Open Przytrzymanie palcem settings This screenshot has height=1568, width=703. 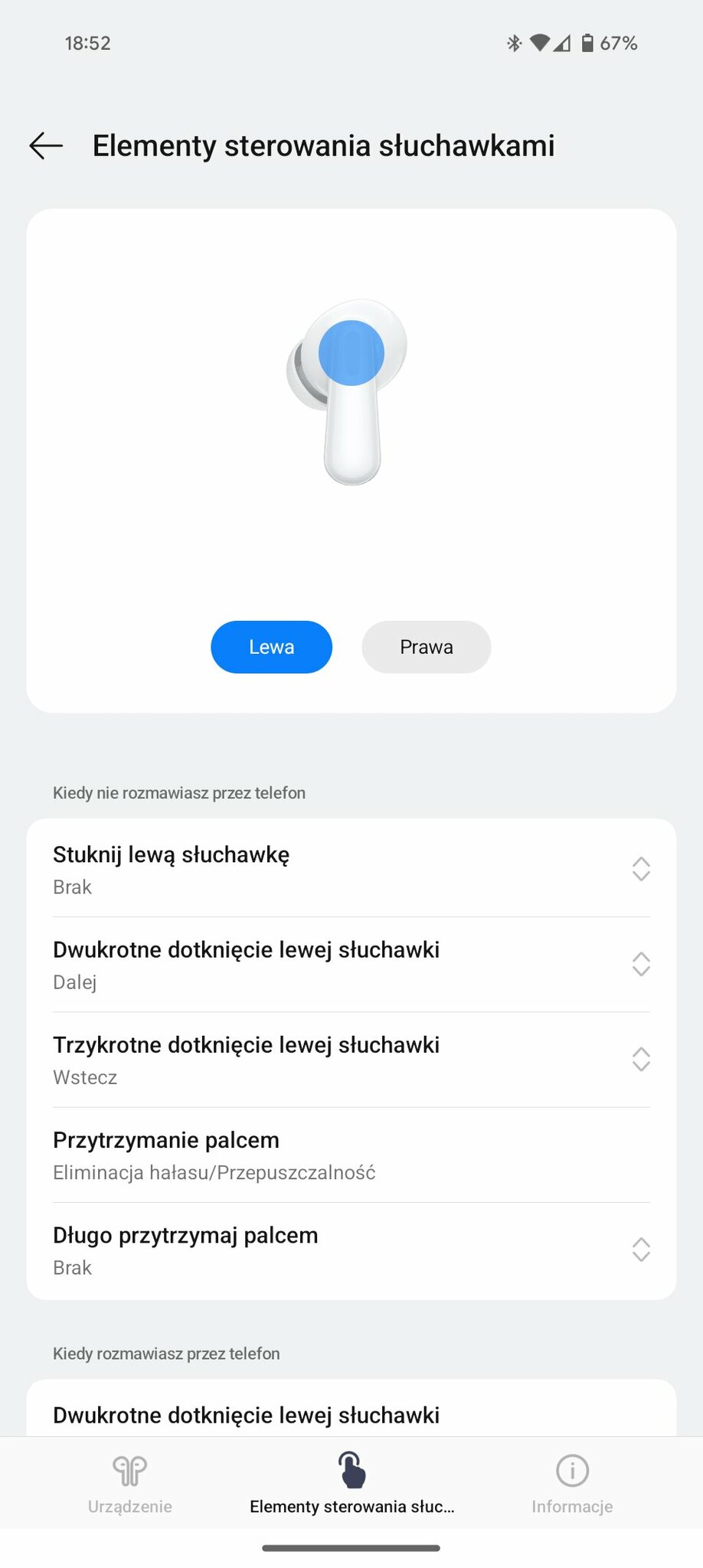coord(351,1155)
